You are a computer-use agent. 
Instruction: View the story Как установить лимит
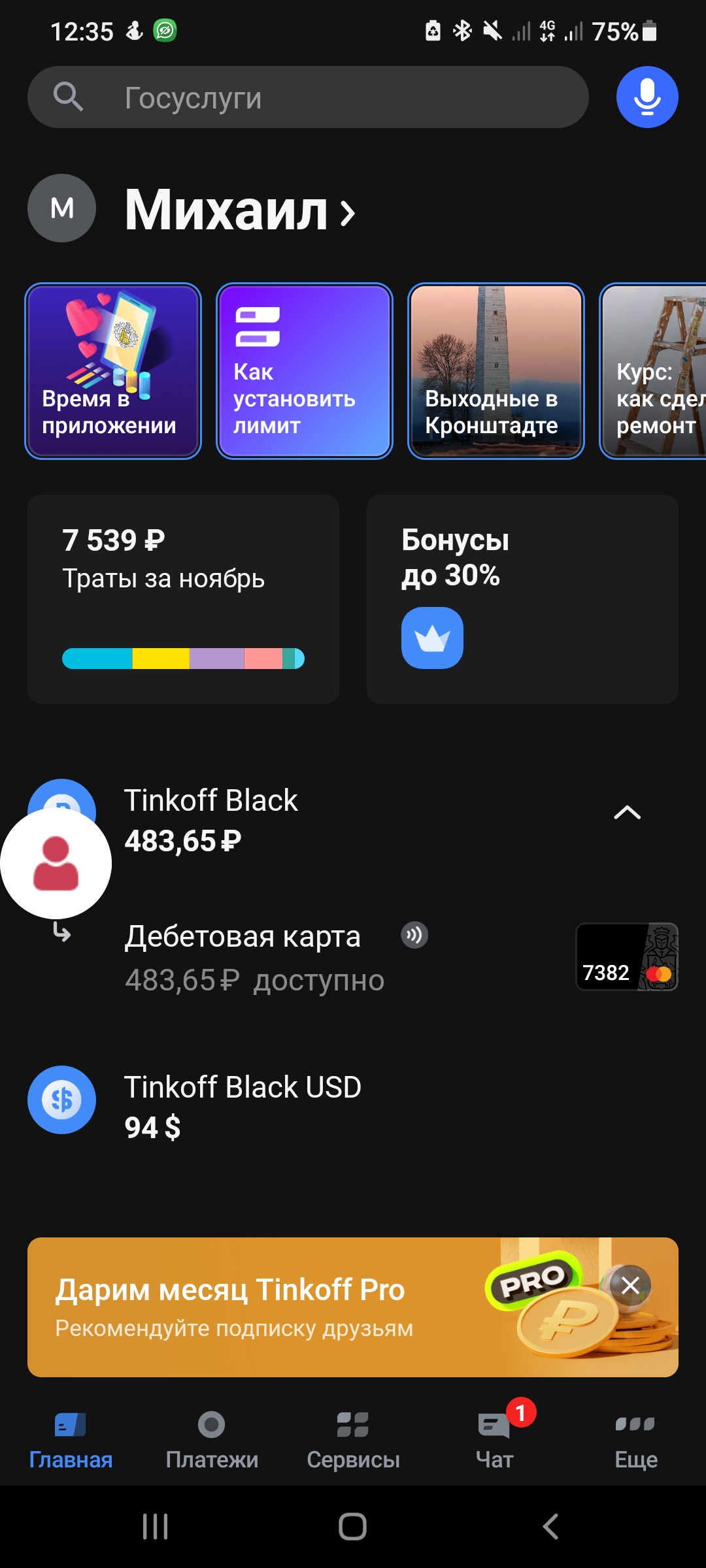pos(305,371)
